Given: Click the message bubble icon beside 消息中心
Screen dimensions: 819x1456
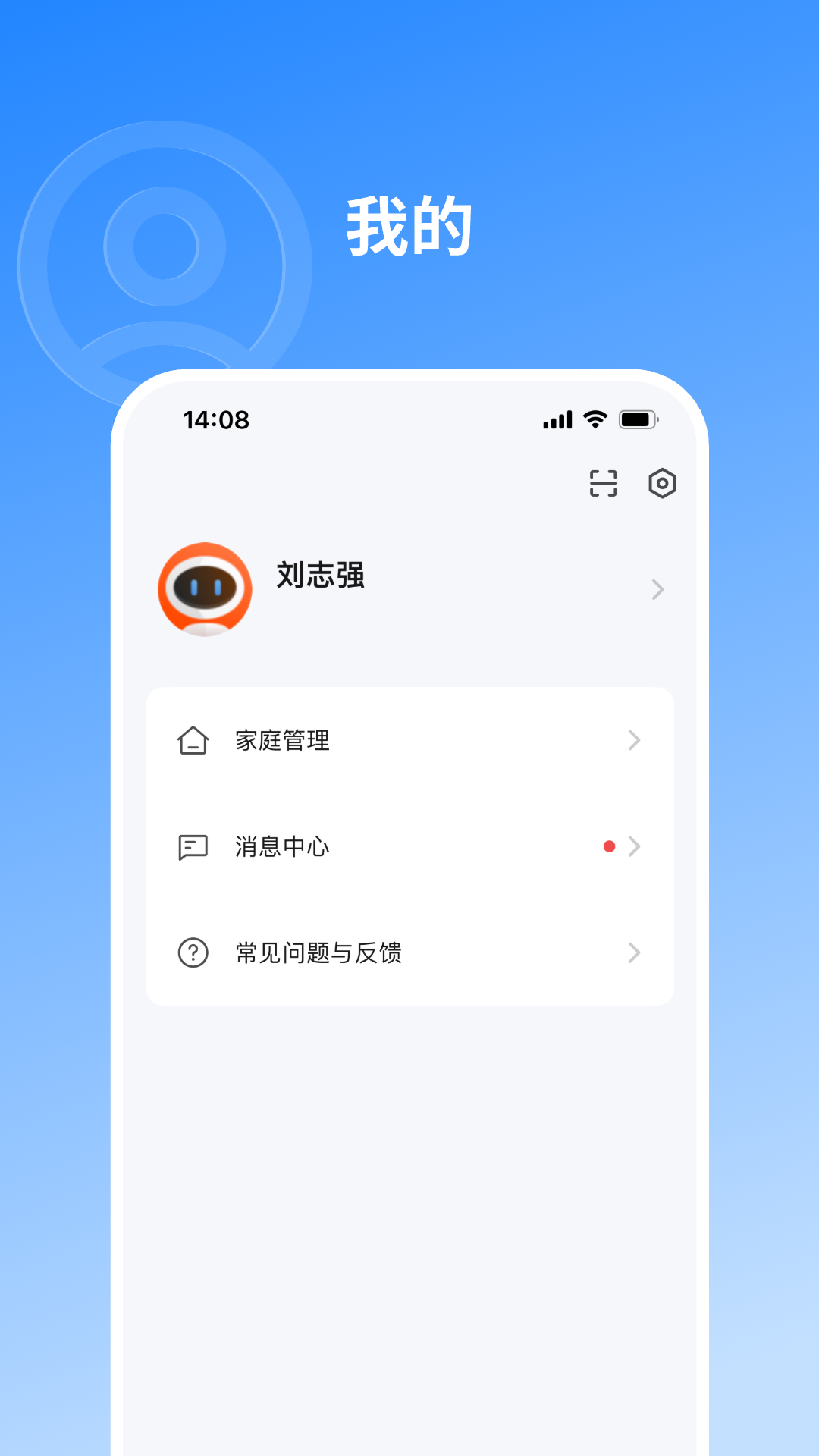Looking at the screenshot, I should [x=193, y=847].
